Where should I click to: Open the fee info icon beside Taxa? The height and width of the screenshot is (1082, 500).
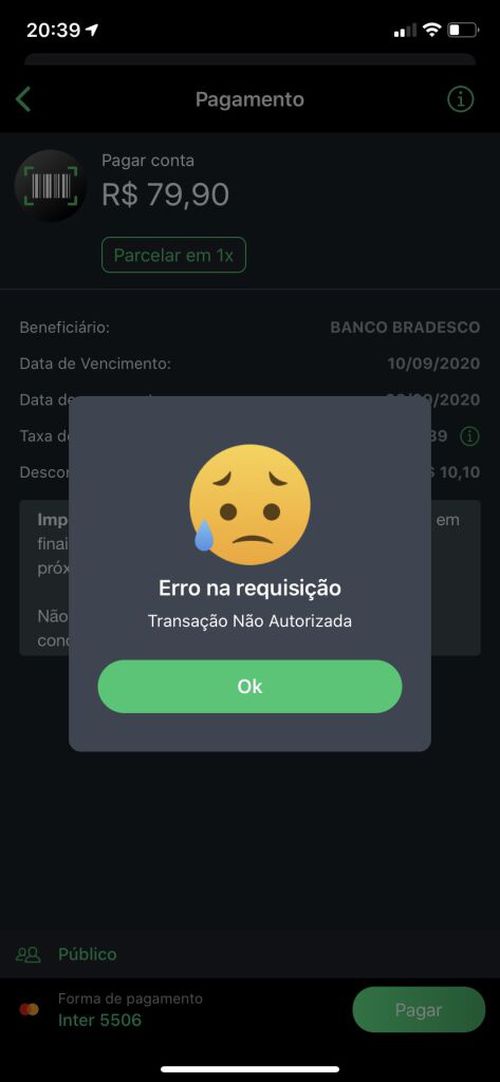click(470, 436)
